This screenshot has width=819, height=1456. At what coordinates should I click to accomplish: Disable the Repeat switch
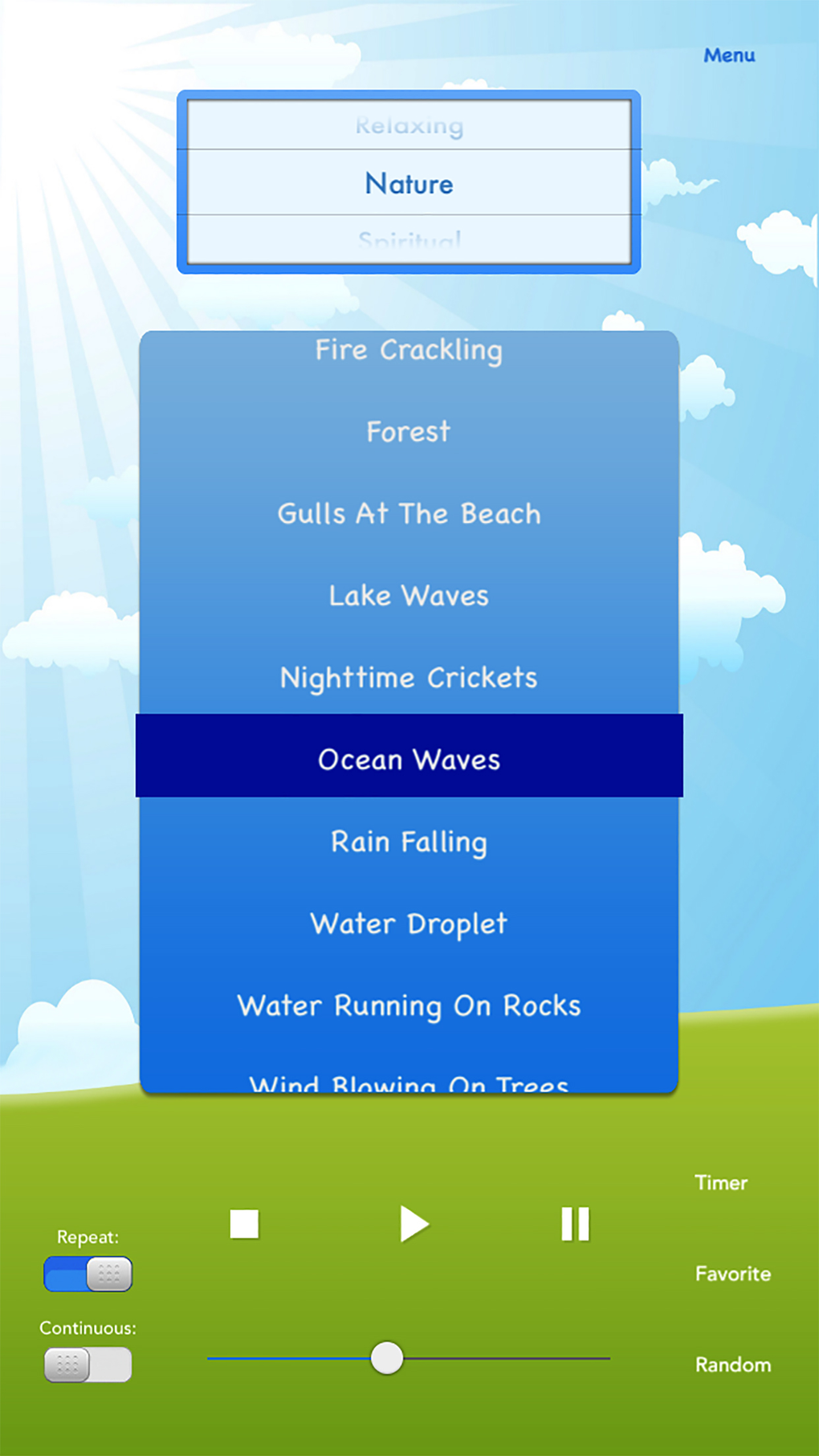click(86, 1274)
